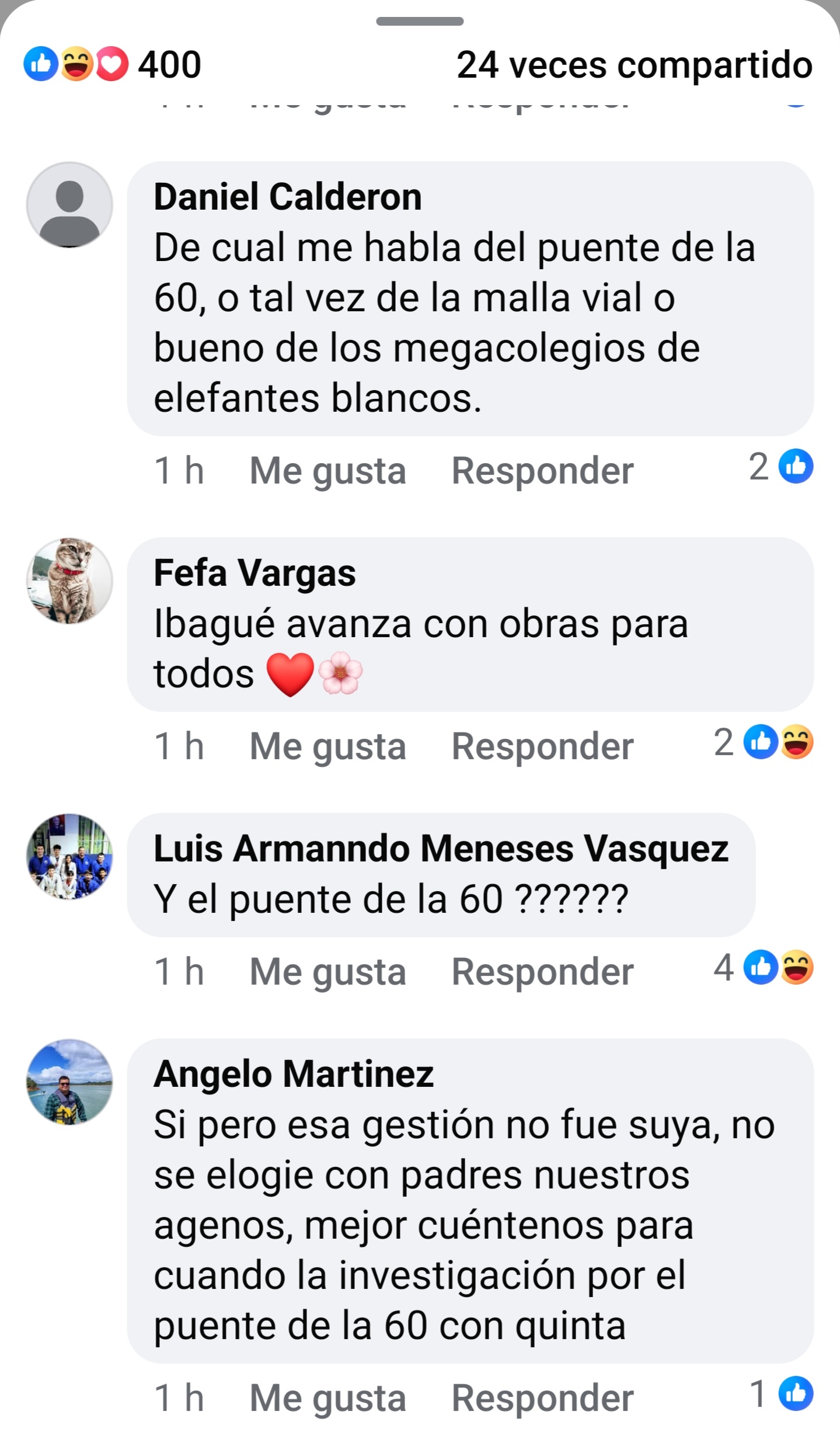Tap the drag handle at top of sheet
The width and height of the screenshot is (840, 1456).
coord(420,22)
